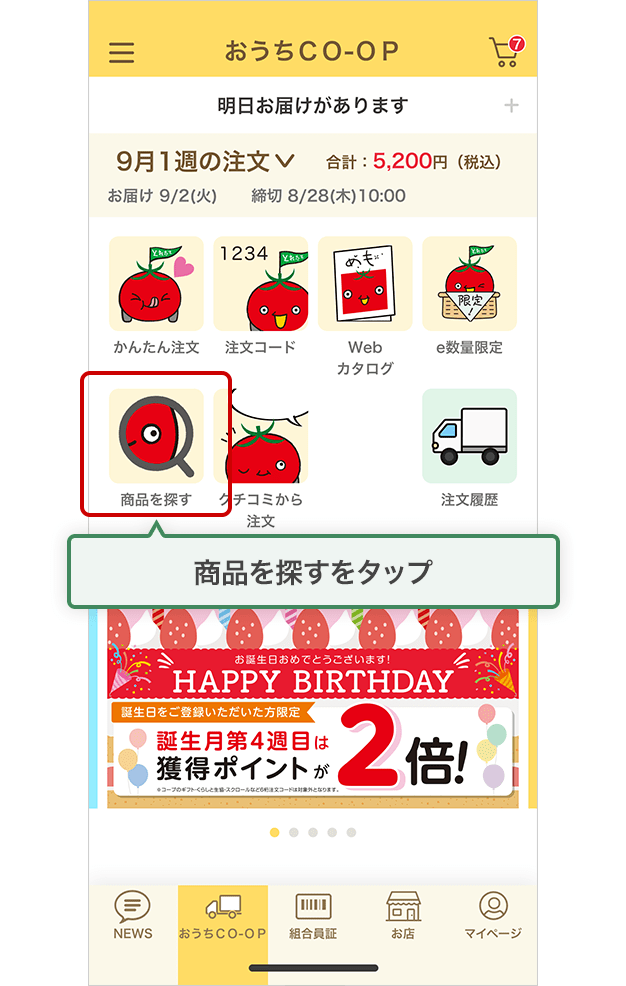
Task: Open 注文コード entry
Action: 260,295
